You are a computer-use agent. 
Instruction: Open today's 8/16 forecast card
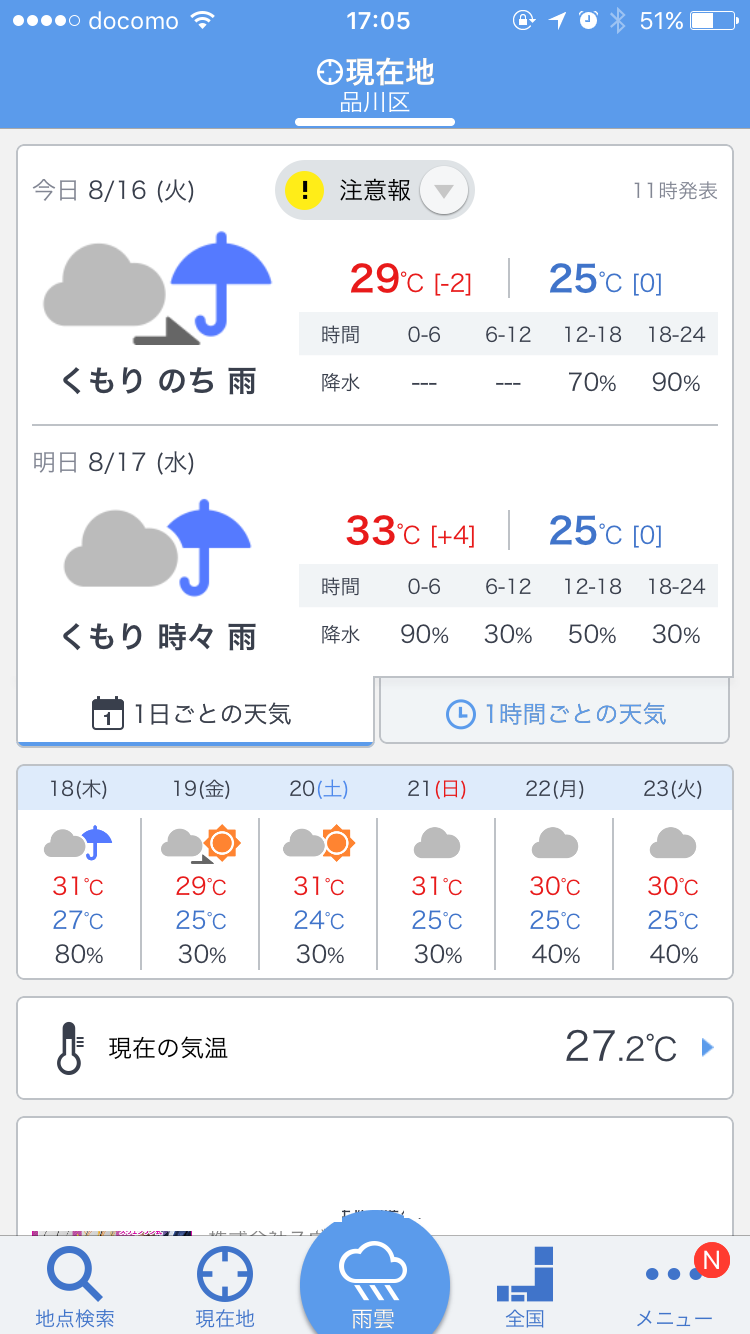375,287
